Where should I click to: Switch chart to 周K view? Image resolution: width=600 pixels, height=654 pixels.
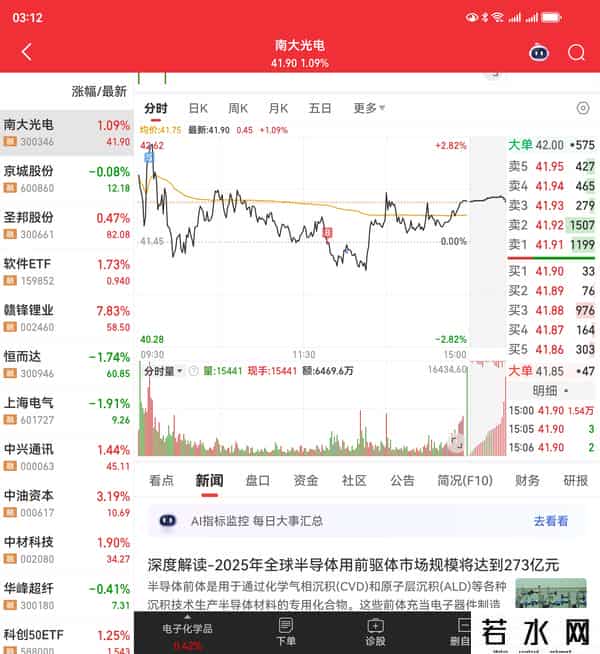(x=238, y=108)
